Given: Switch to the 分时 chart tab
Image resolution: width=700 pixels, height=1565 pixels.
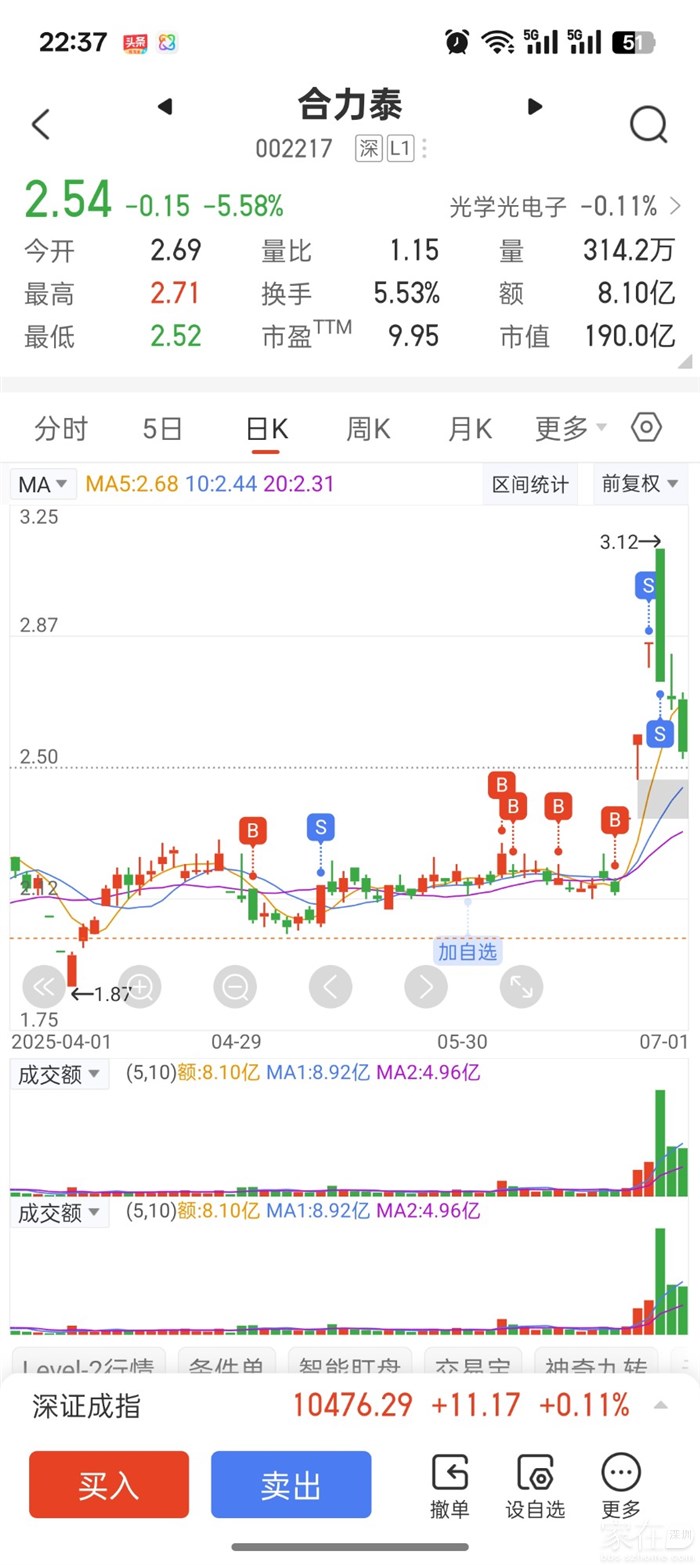Looking at the screenshot, I should pyautogui.click(x=61, y=429).
